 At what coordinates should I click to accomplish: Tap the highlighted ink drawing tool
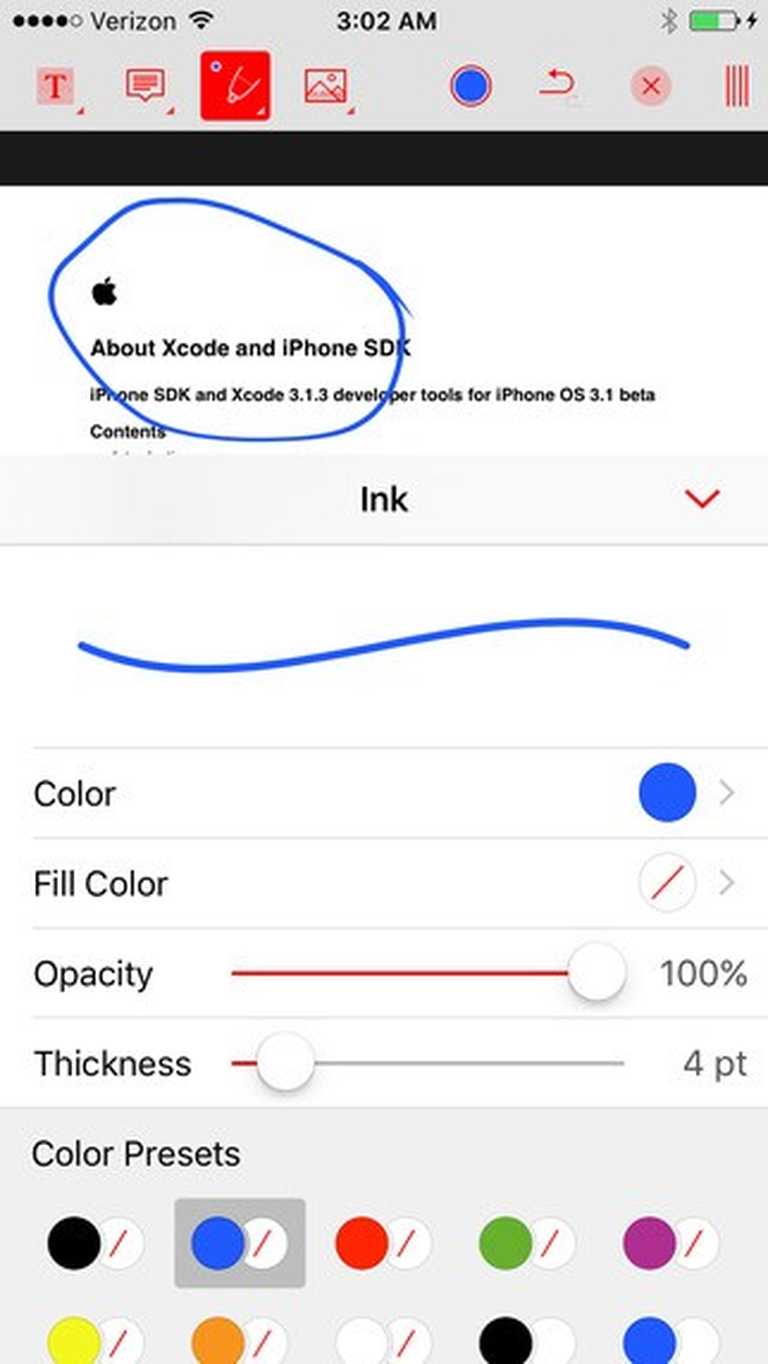coord(235,87)
